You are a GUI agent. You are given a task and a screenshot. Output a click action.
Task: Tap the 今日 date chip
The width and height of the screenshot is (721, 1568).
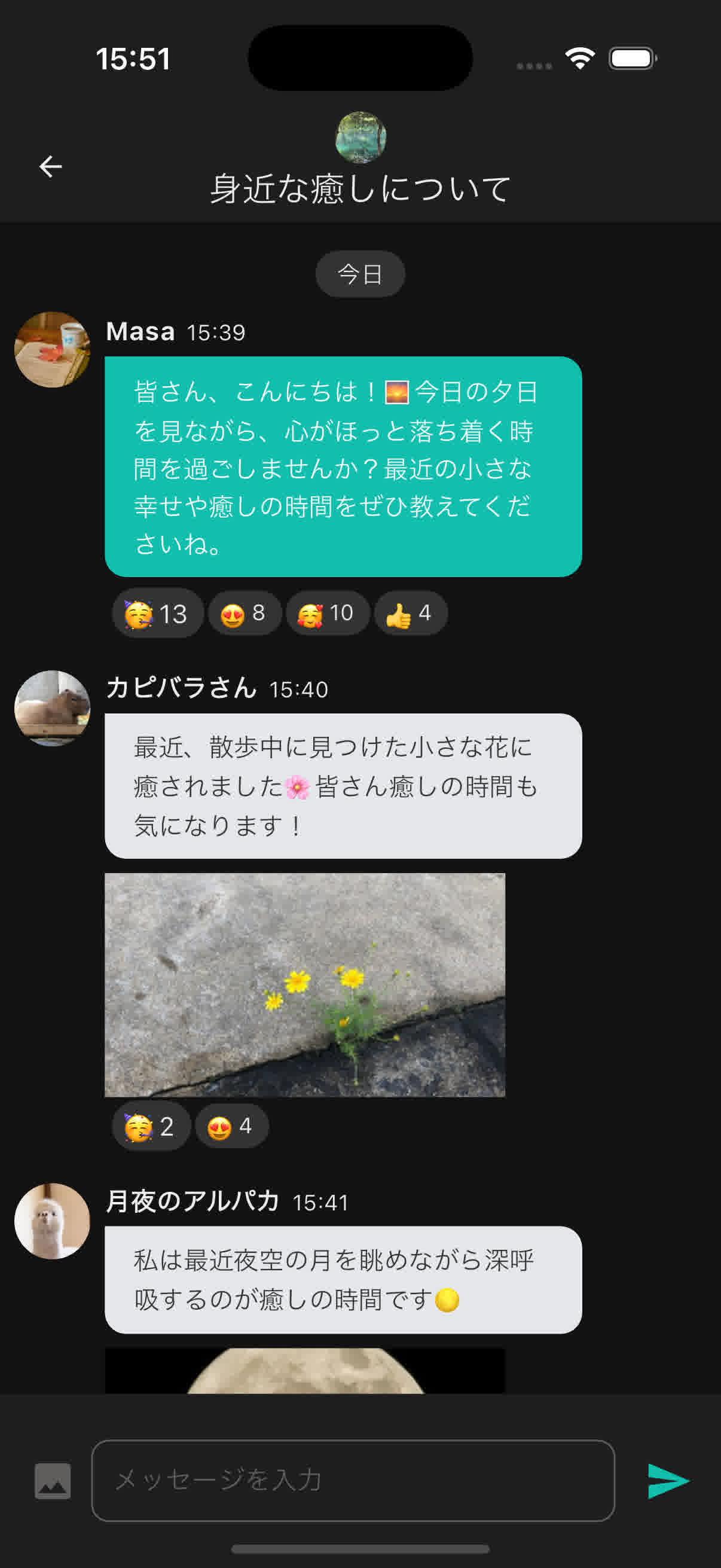click(x=360, y=273)
